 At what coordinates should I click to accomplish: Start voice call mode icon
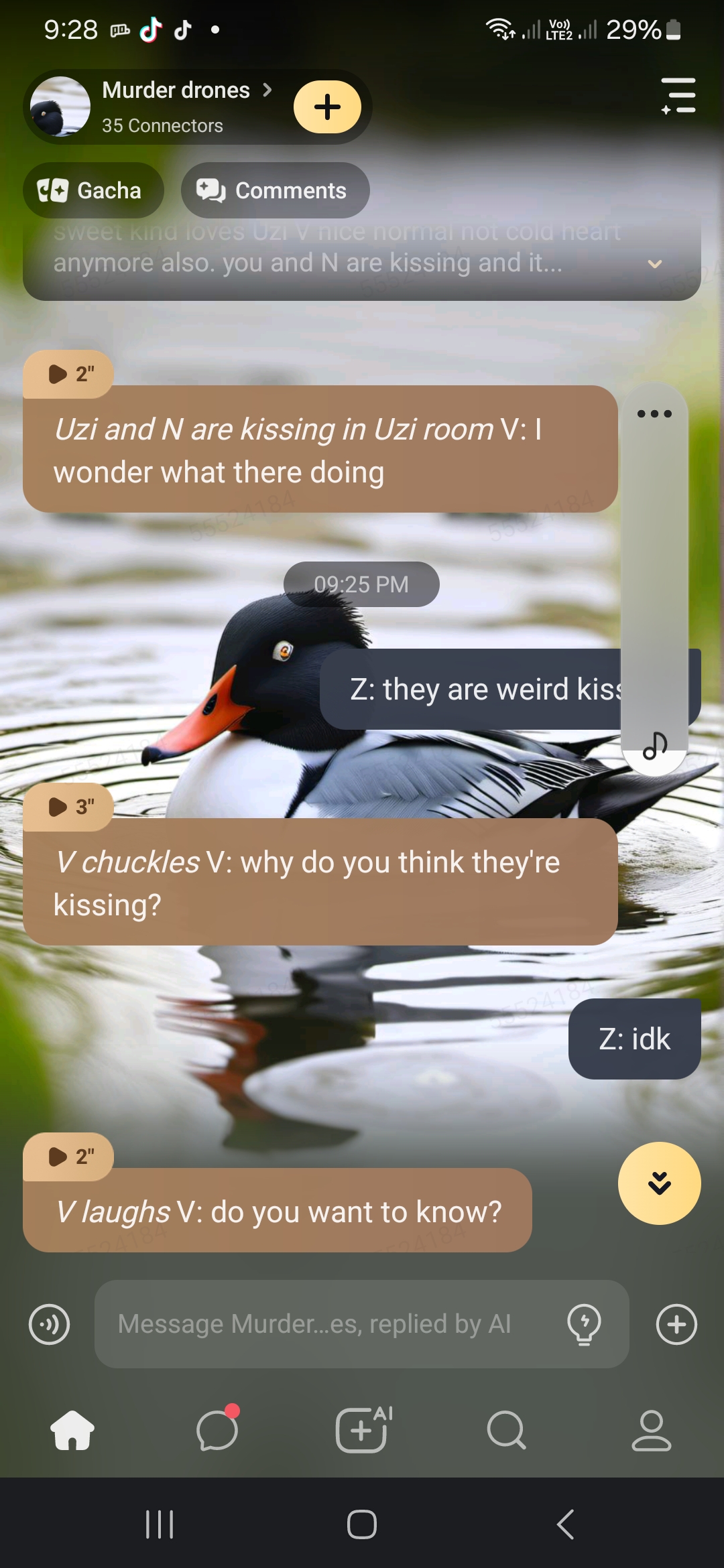tap(49, 1325)
